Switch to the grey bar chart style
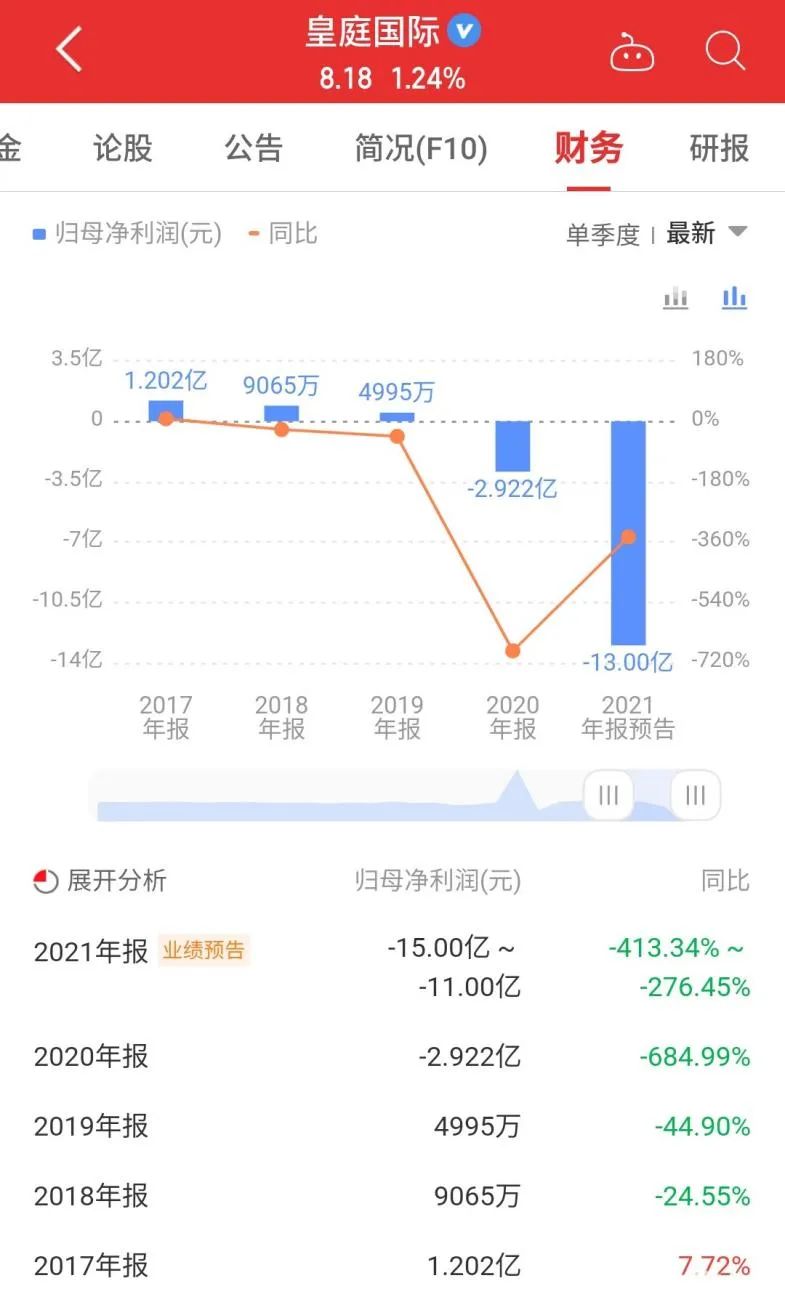The width and height of the screenshot is (785, 1294). [677, 297]
